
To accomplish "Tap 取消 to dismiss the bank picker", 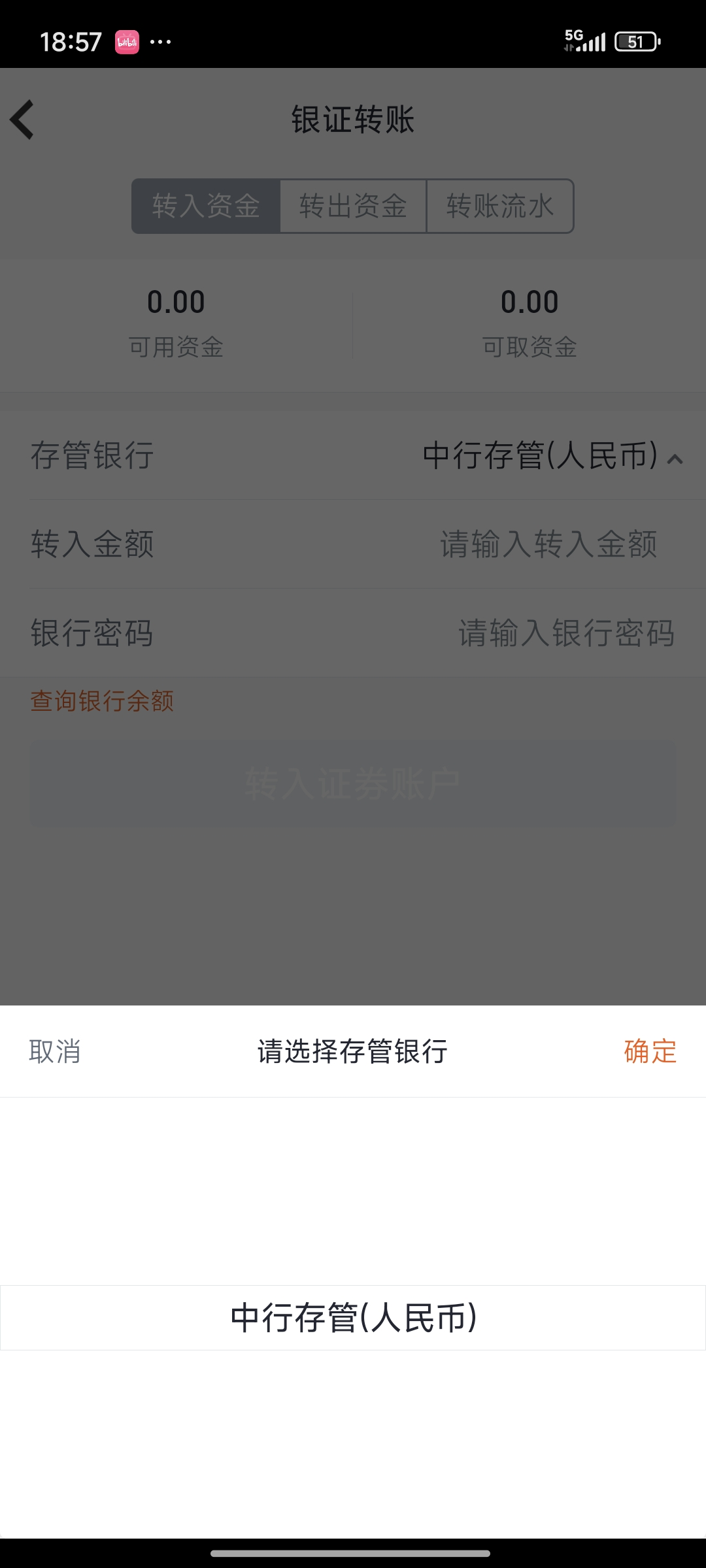I will click(x=55, y=1052).
